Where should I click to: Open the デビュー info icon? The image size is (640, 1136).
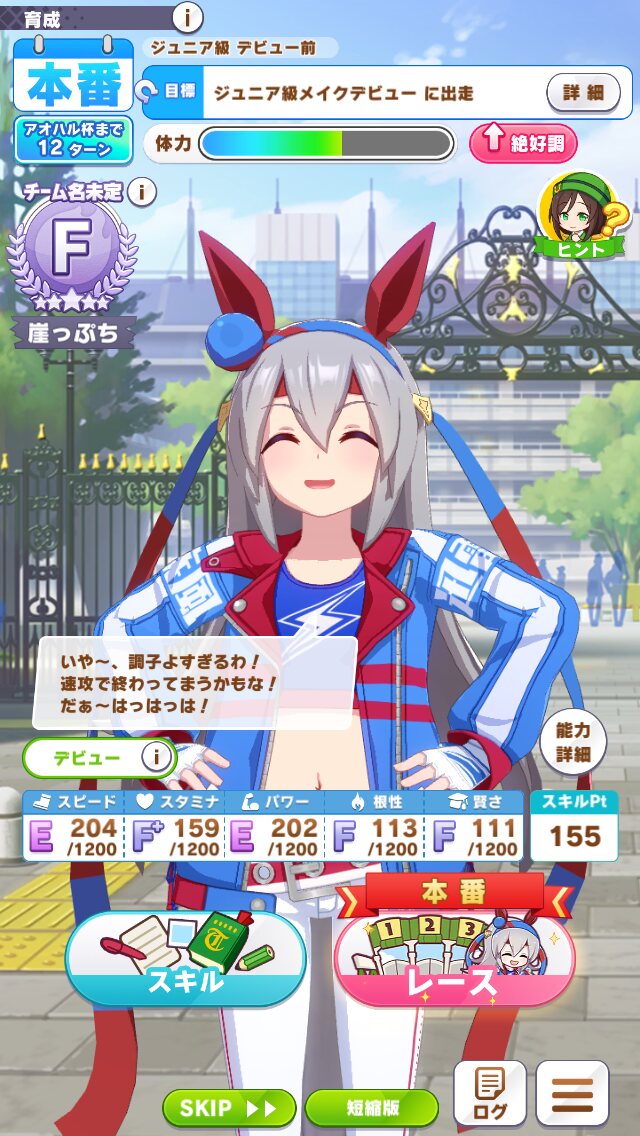tap(155, 757)
